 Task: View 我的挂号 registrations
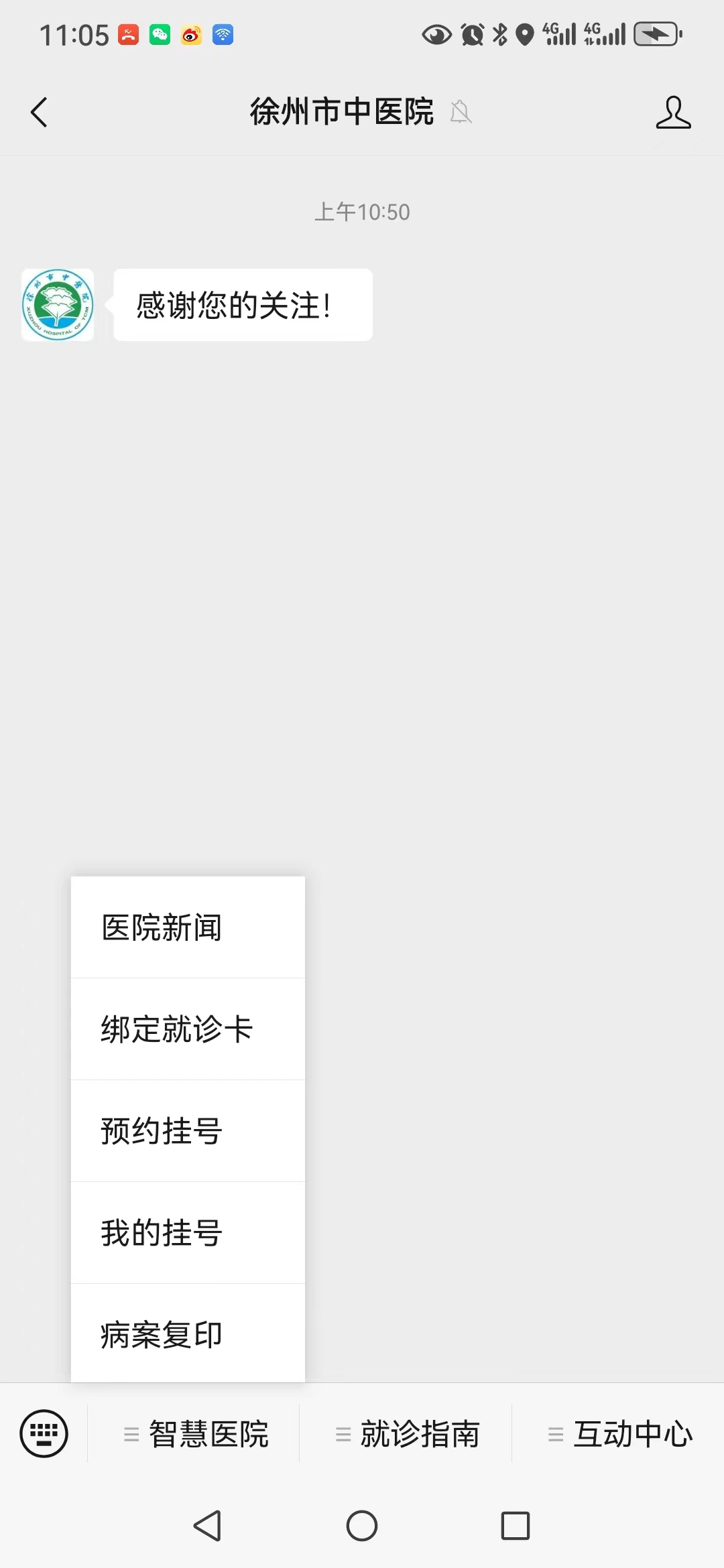point(188,1233)
